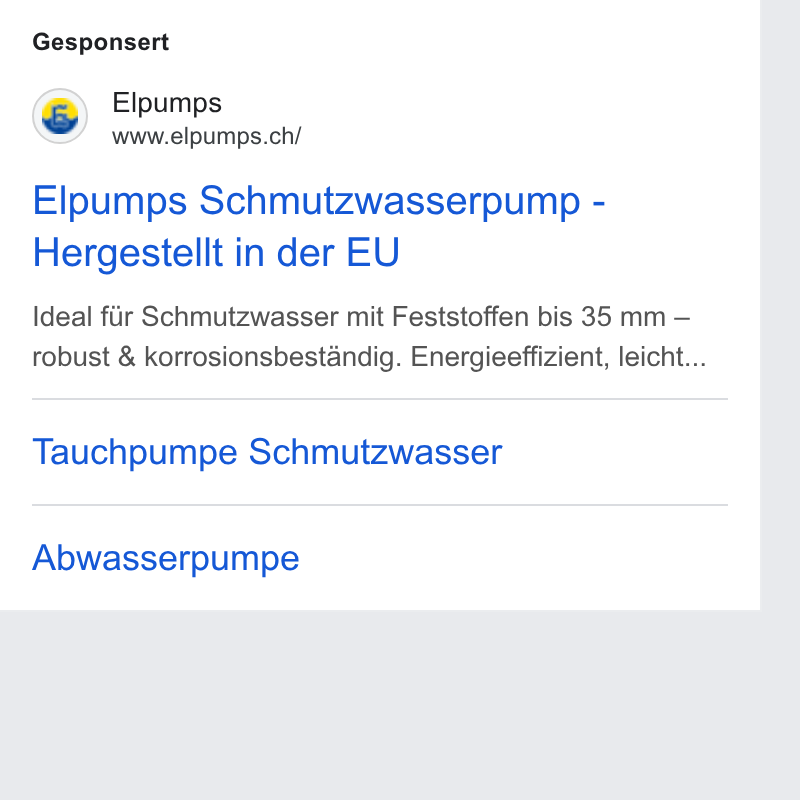Screen dimensions: 800x800
Task: Open the Tauchpumpe Schmutzwasser sitelink
Action: click(267, 452)
